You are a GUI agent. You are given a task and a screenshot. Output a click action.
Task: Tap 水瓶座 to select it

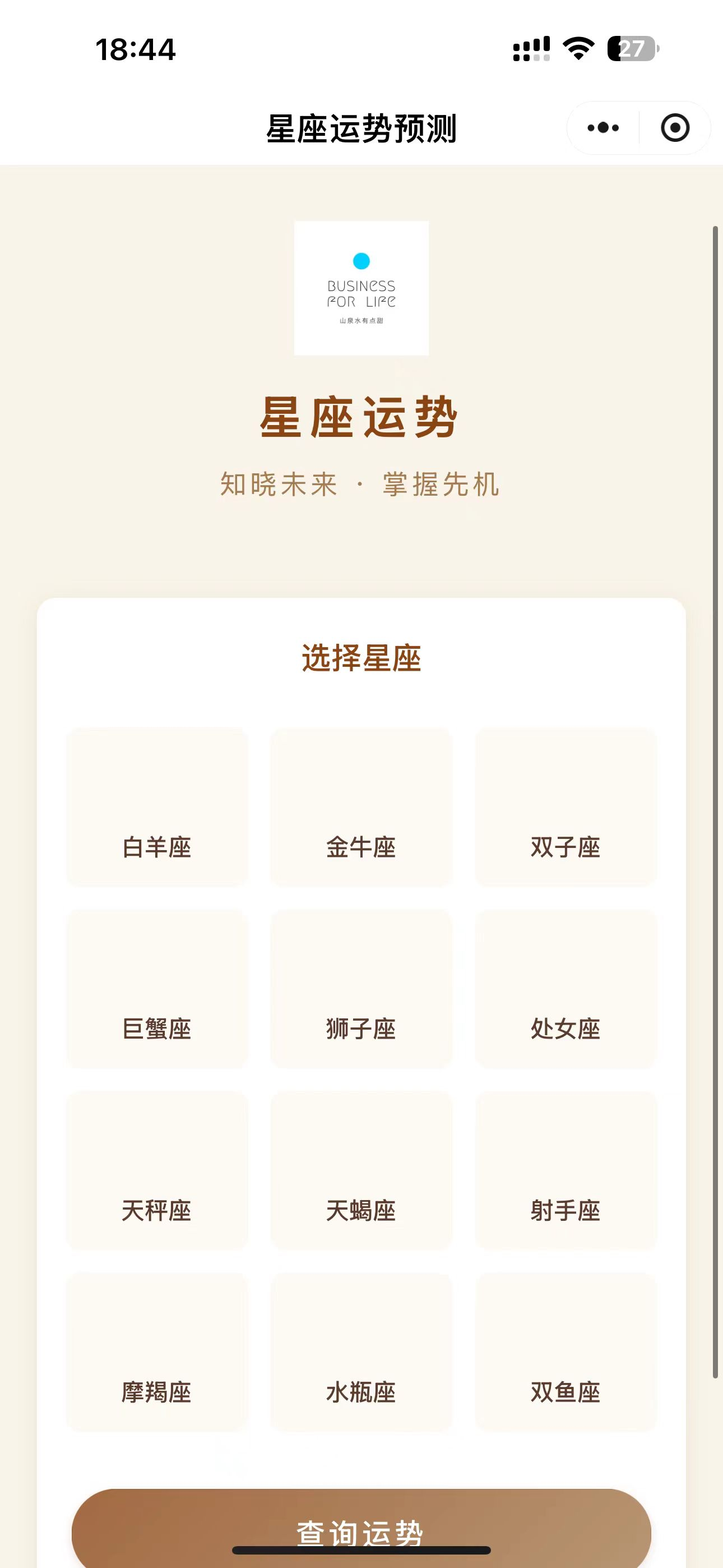point(361,1352)
